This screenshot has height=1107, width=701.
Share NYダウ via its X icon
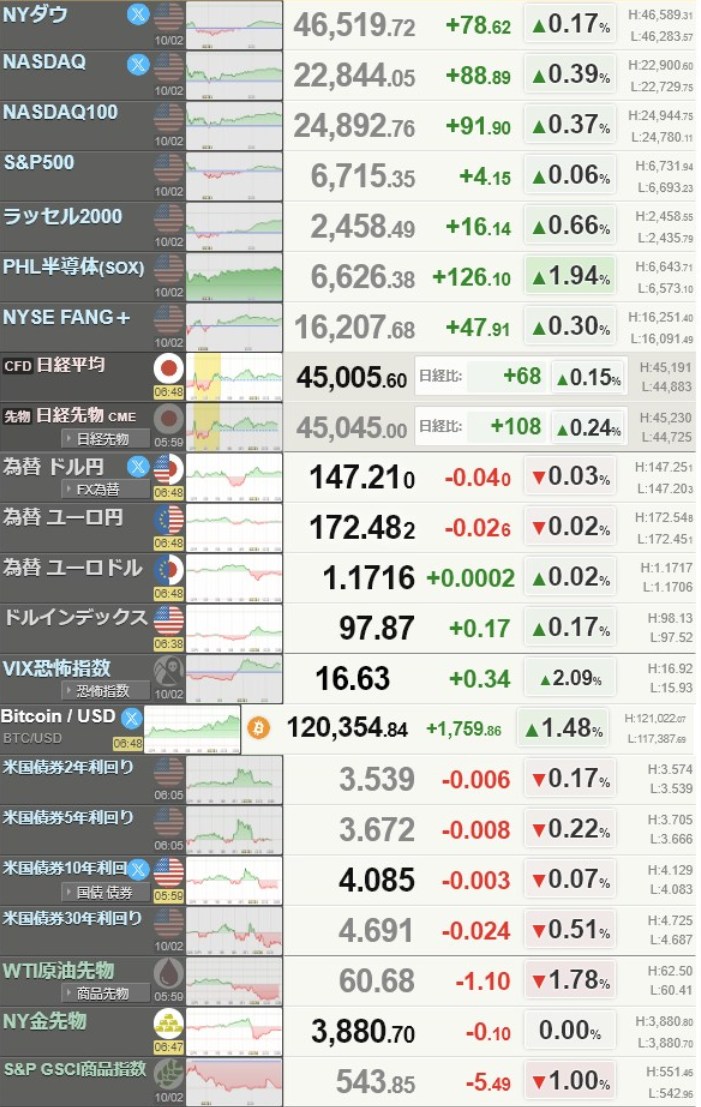pyautogui.click(x=138, y=15)
